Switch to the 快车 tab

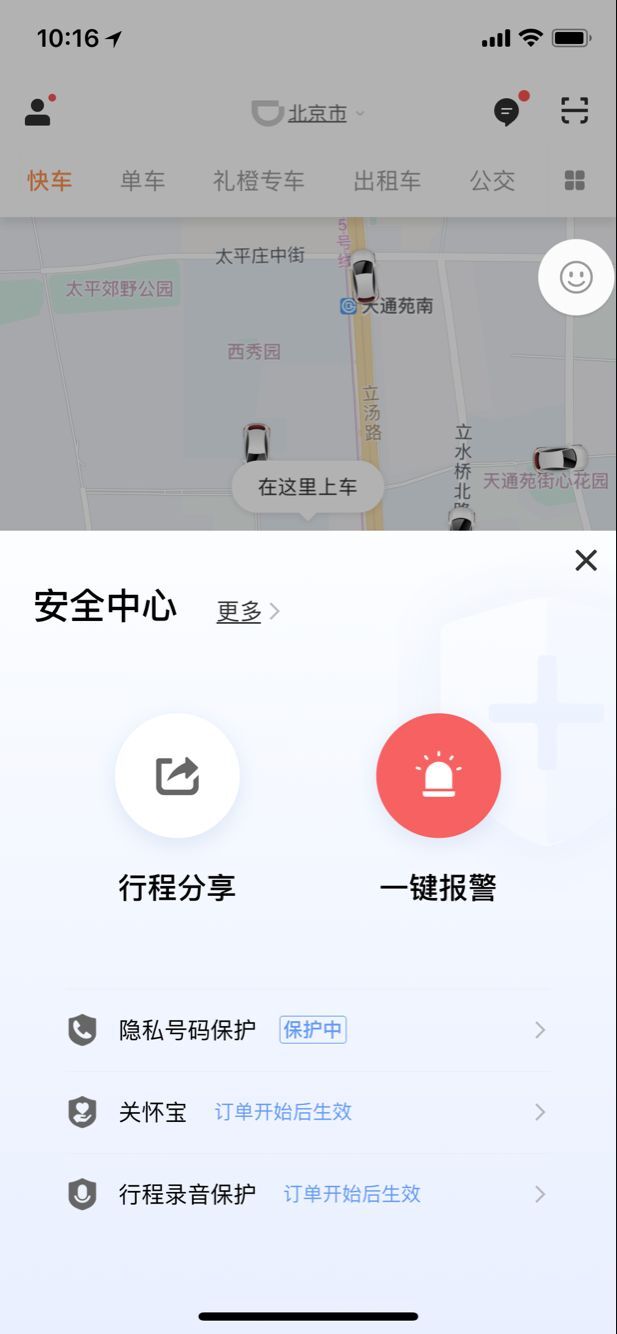coord(49,181)
